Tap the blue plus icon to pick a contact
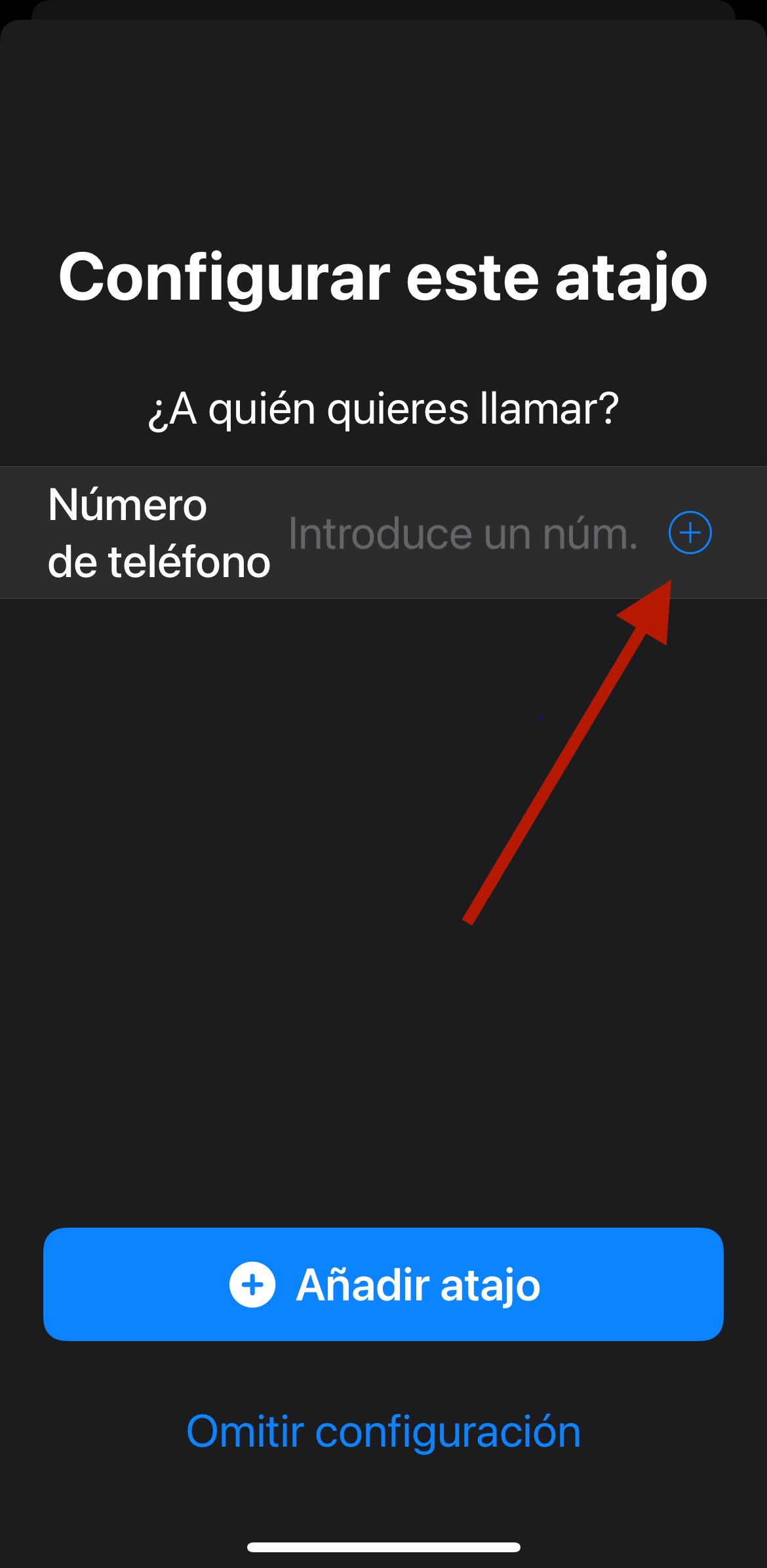This screenshot has width=767, height=1568. click(x=690, y=533)
